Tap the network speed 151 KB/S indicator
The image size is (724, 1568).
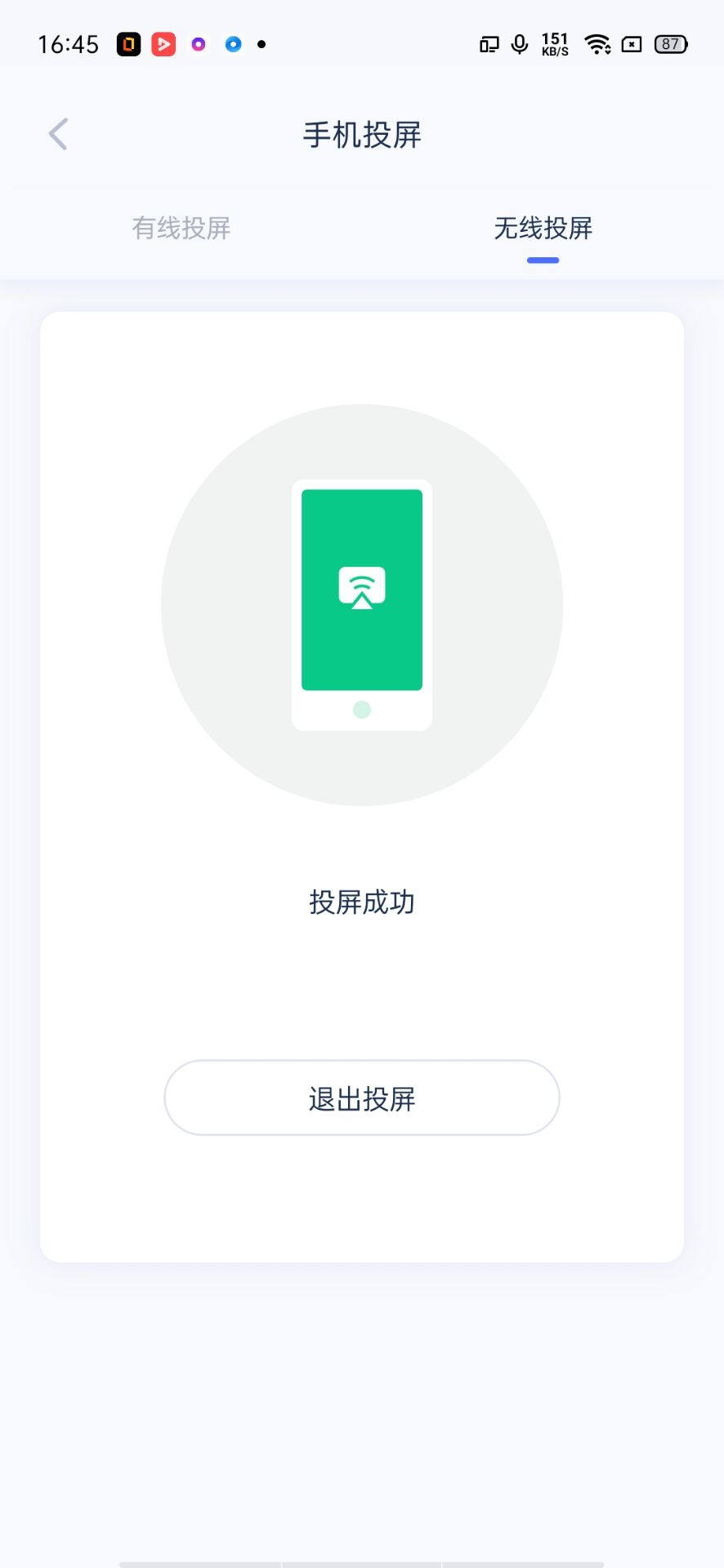point(554,44)
